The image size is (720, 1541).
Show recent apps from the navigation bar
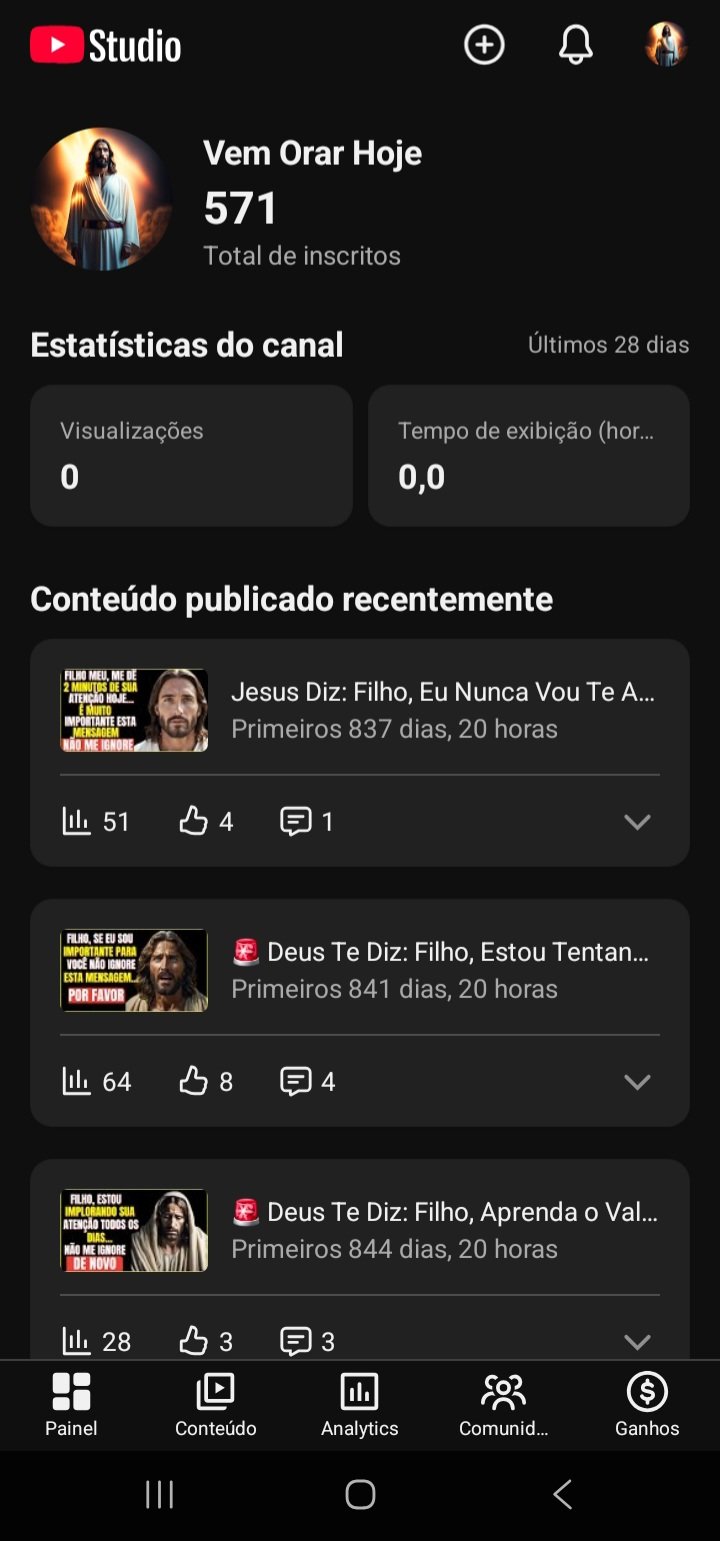pos(159,1495)
